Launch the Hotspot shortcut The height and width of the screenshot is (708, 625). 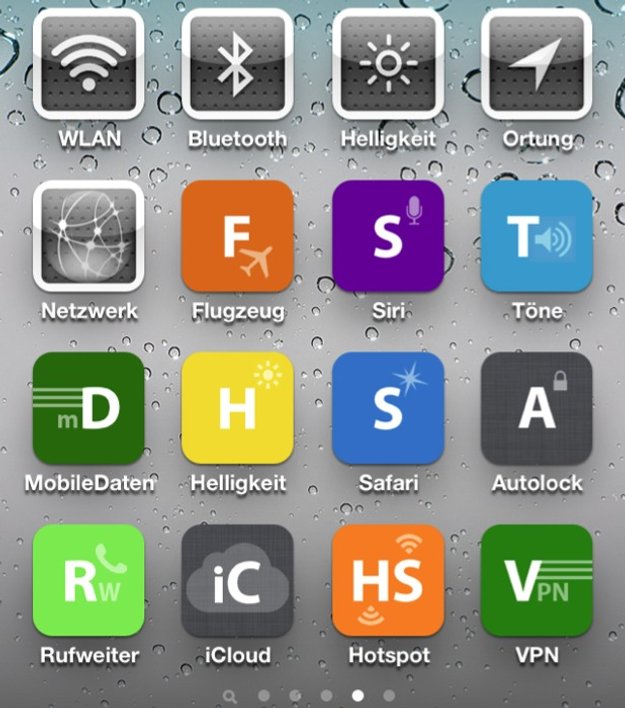pyautogui.click(x=387, y=580)
